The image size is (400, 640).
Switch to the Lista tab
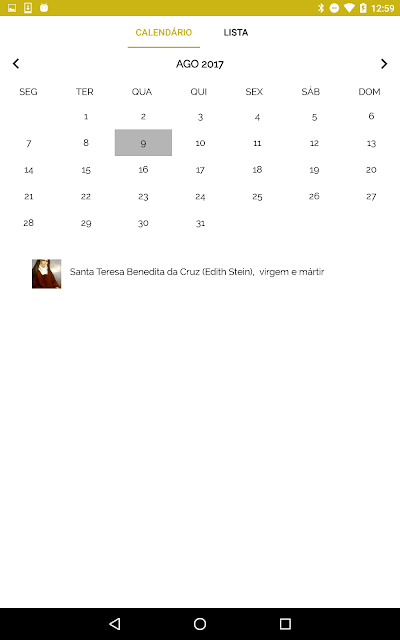pyautogui.click(x=236, y=33)
